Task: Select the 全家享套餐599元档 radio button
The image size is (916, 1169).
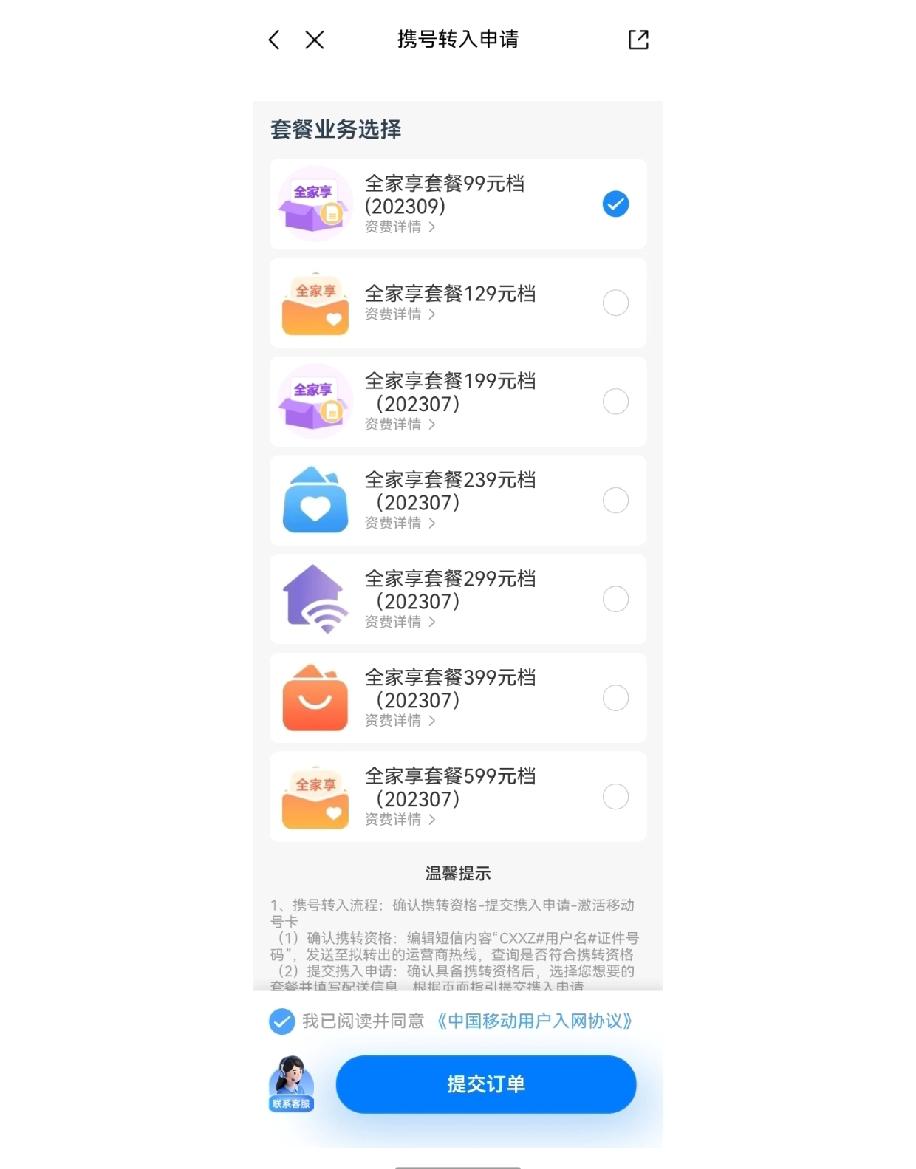Action: [615, 796]
